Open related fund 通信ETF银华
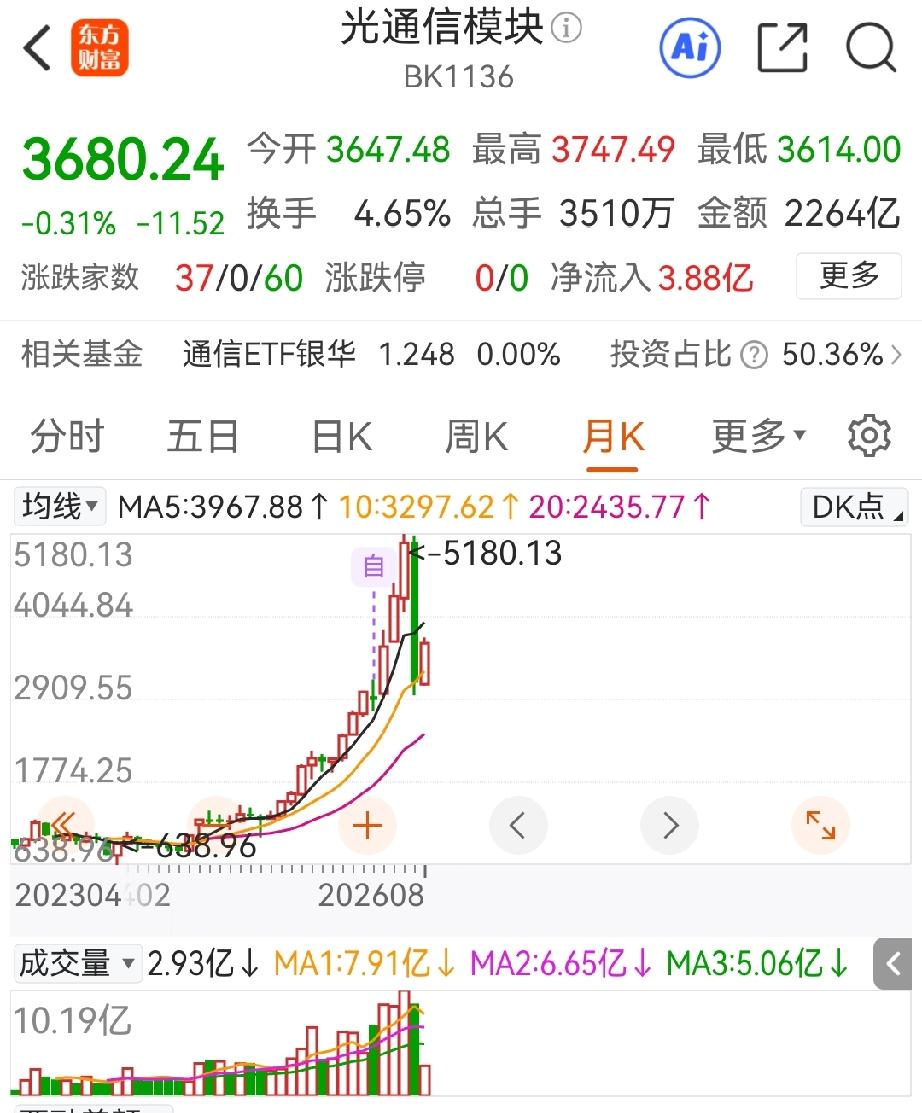The image size is (922, 1113). (x=269, y=353)
